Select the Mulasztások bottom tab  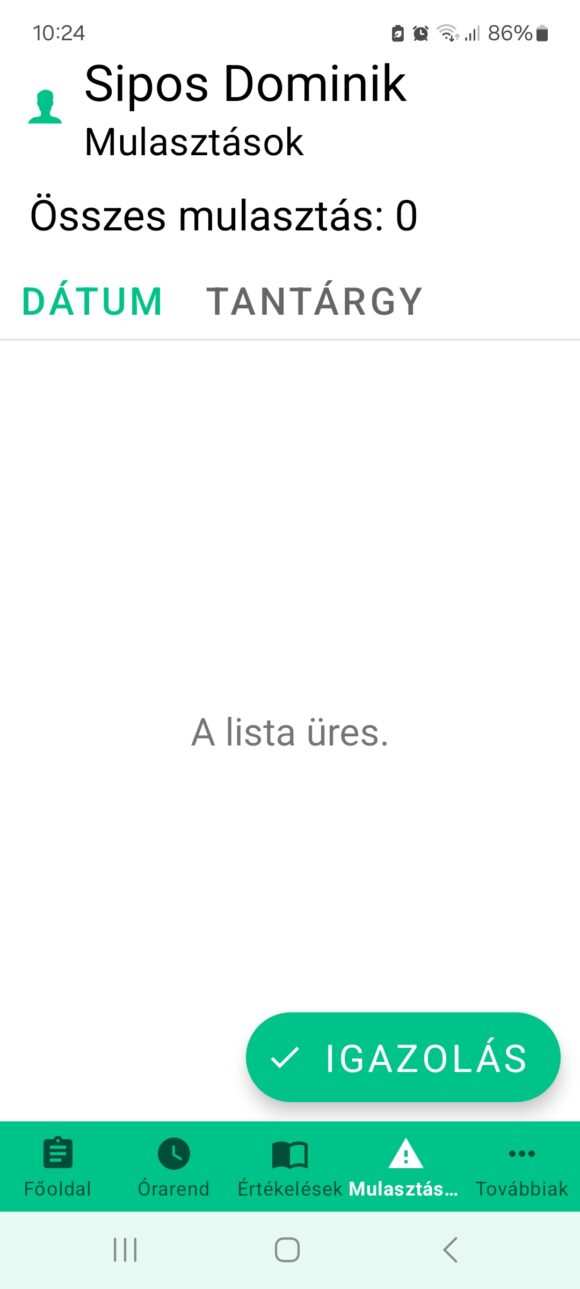(405, 1167)
